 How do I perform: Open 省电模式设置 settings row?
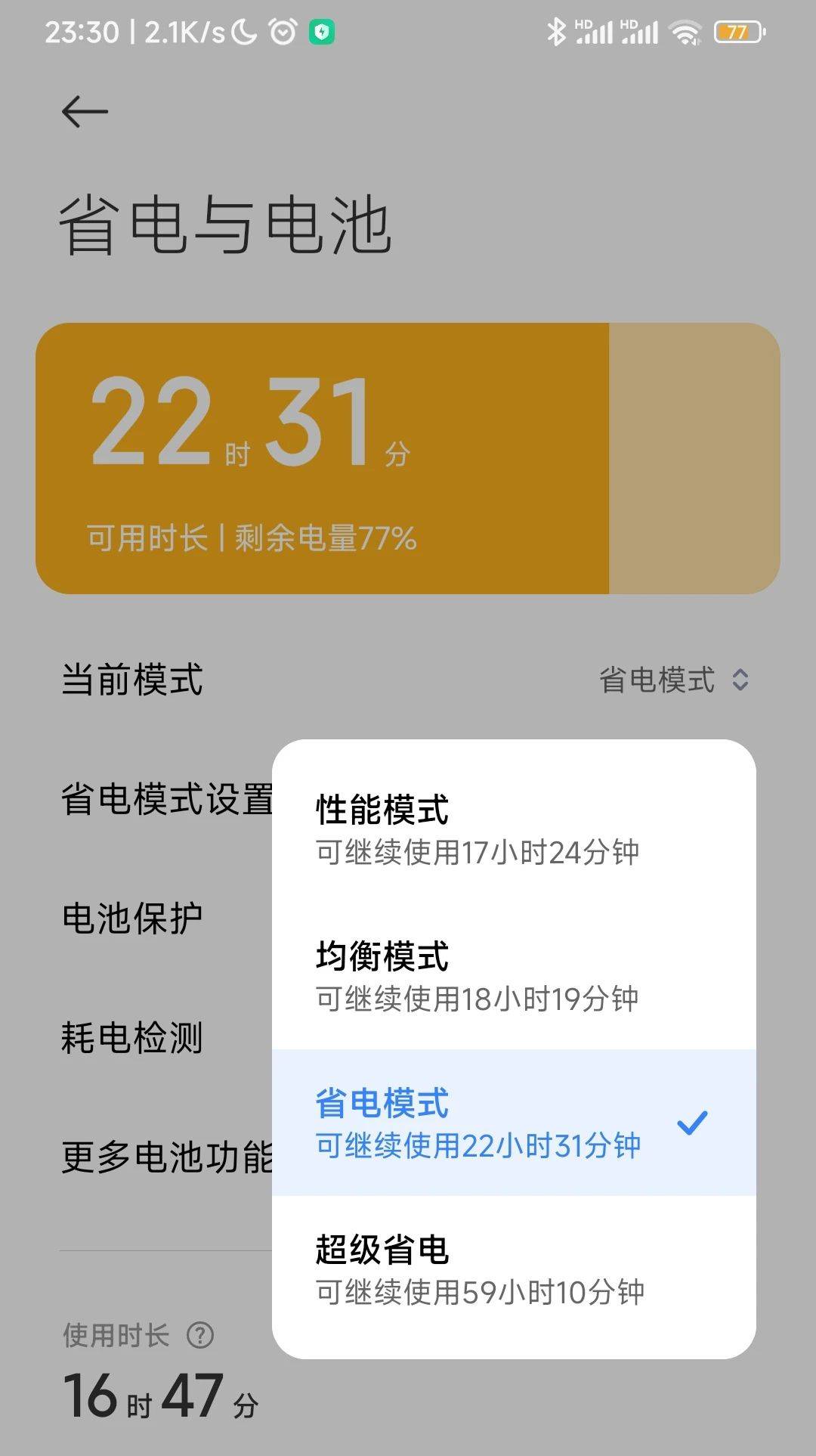tap(167, 799)
